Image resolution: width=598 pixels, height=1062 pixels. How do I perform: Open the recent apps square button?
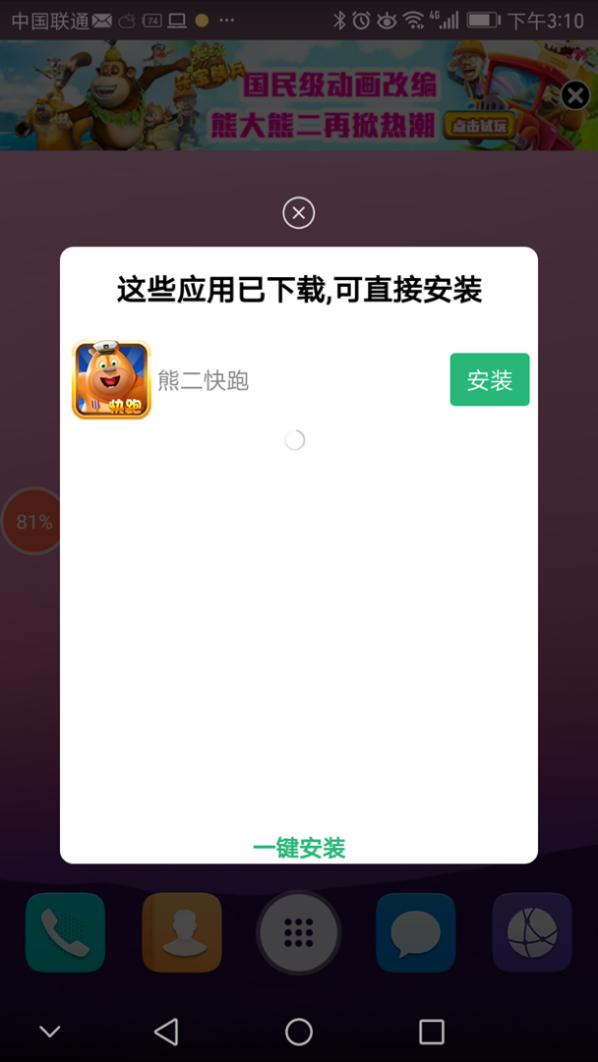431,1032
